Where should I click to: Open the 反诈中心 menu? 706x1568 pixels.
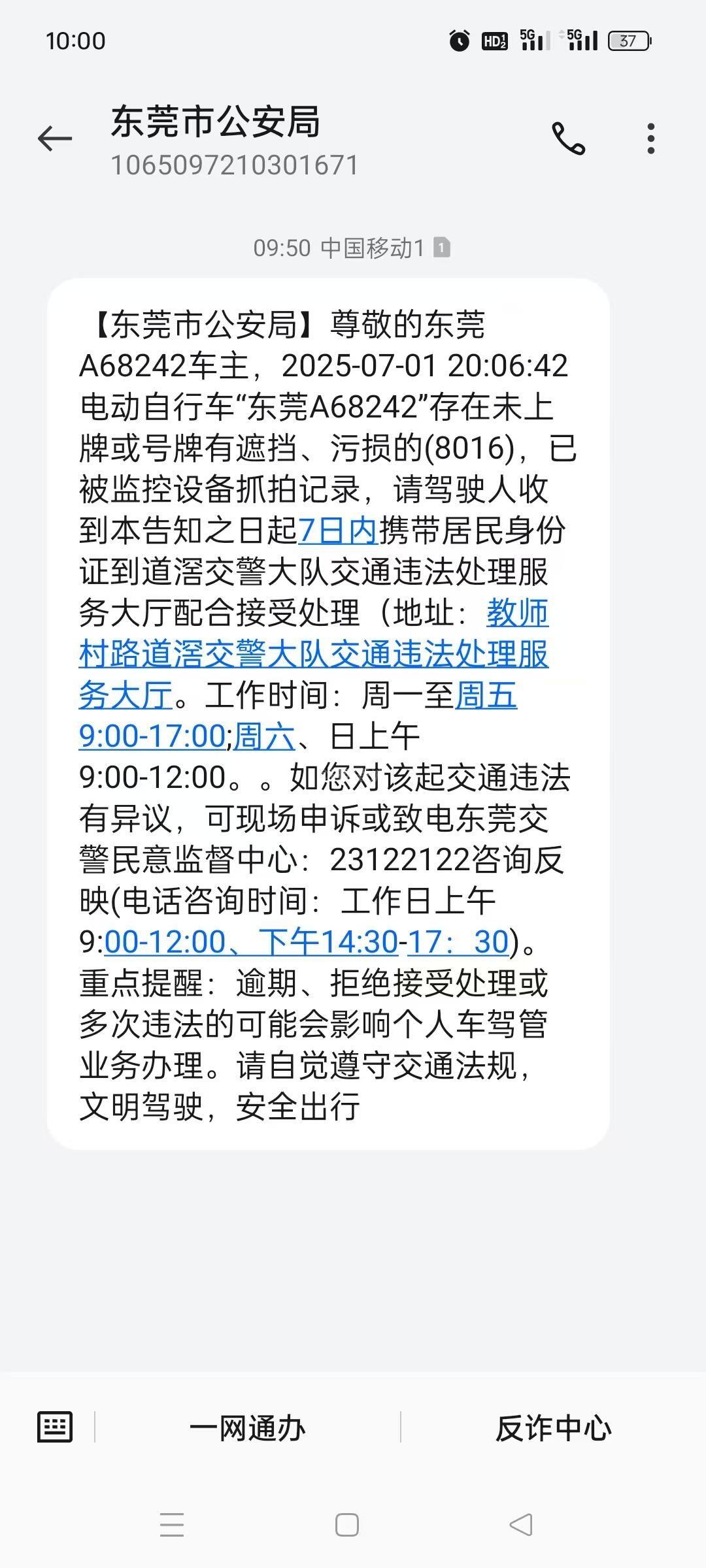(553, 1428)
